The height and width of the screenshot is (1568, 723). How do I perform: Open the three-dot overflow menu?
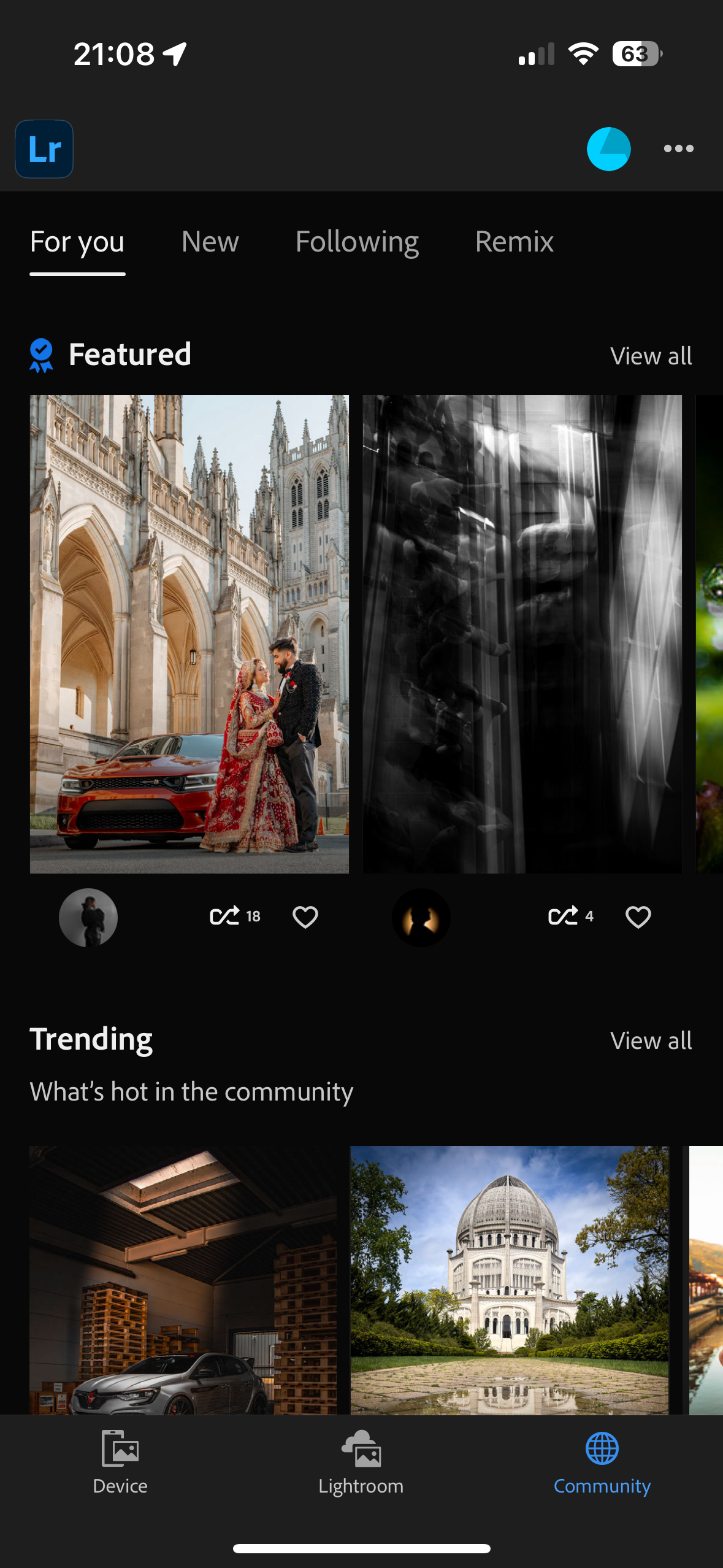(x=678, y=148)
